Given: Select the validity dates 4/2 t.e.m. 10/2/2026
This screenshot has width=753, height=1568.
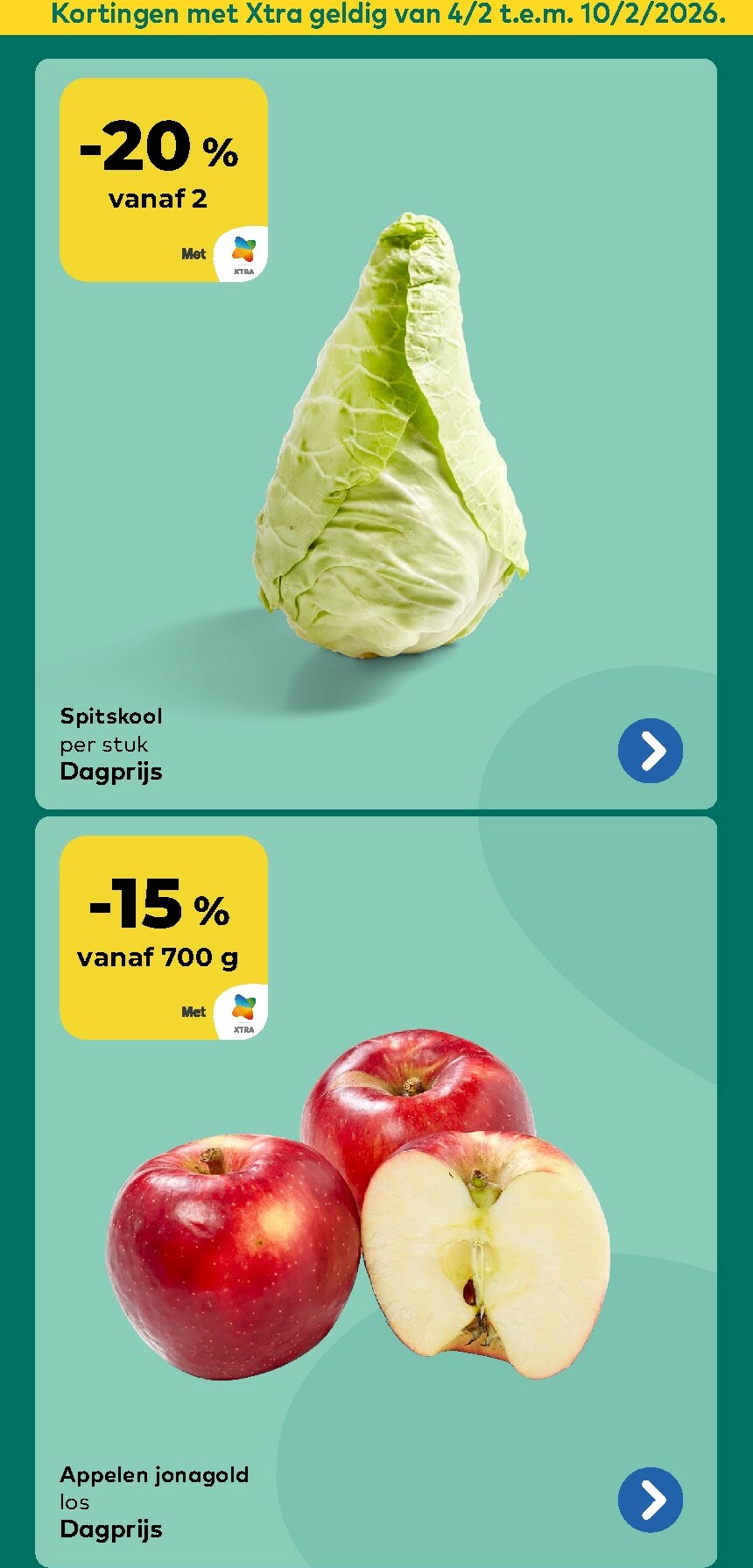Looking at the screenshot, I should 581,15.
